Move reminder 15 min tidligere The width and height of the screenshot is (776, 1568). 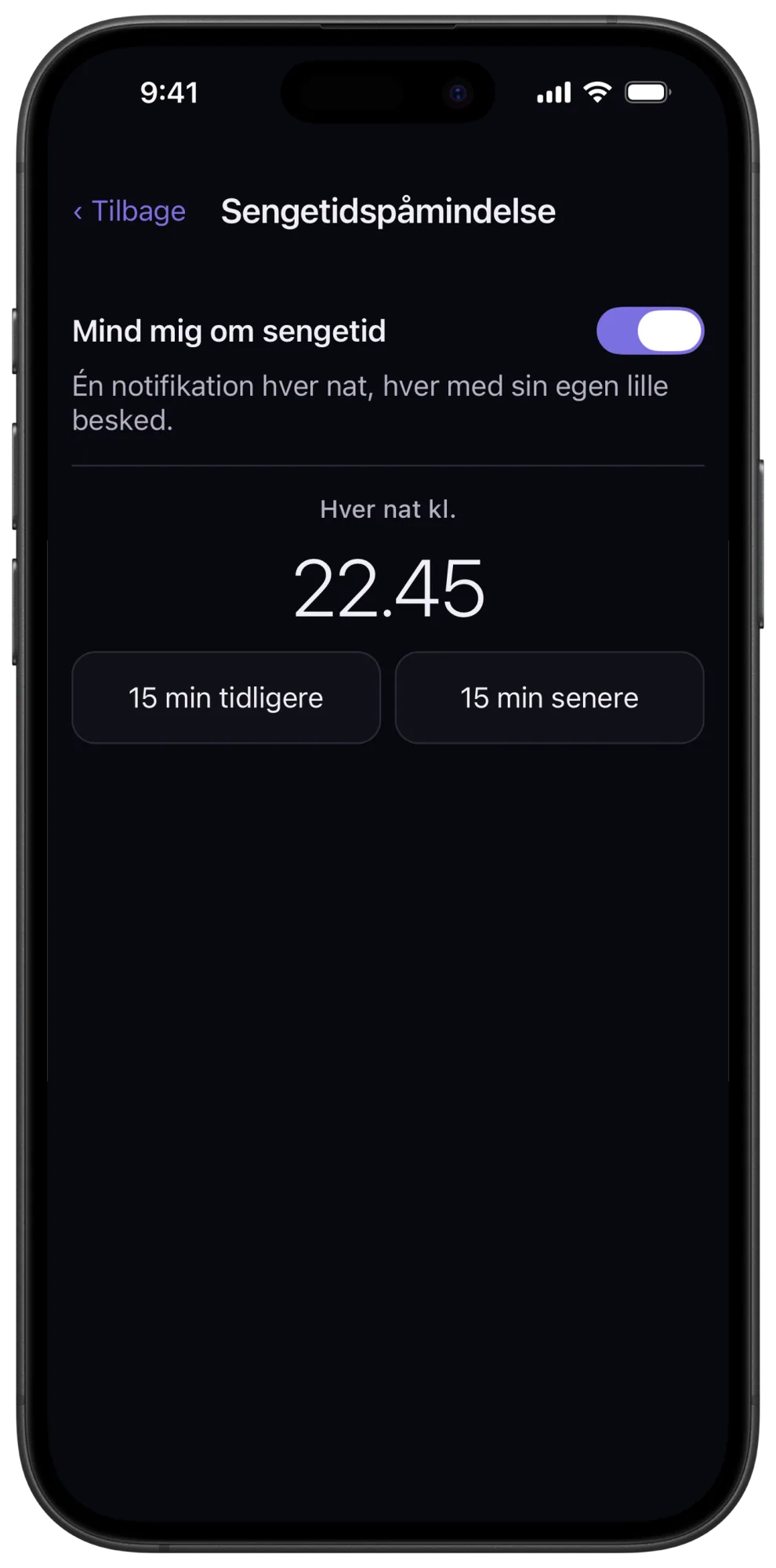227,697
